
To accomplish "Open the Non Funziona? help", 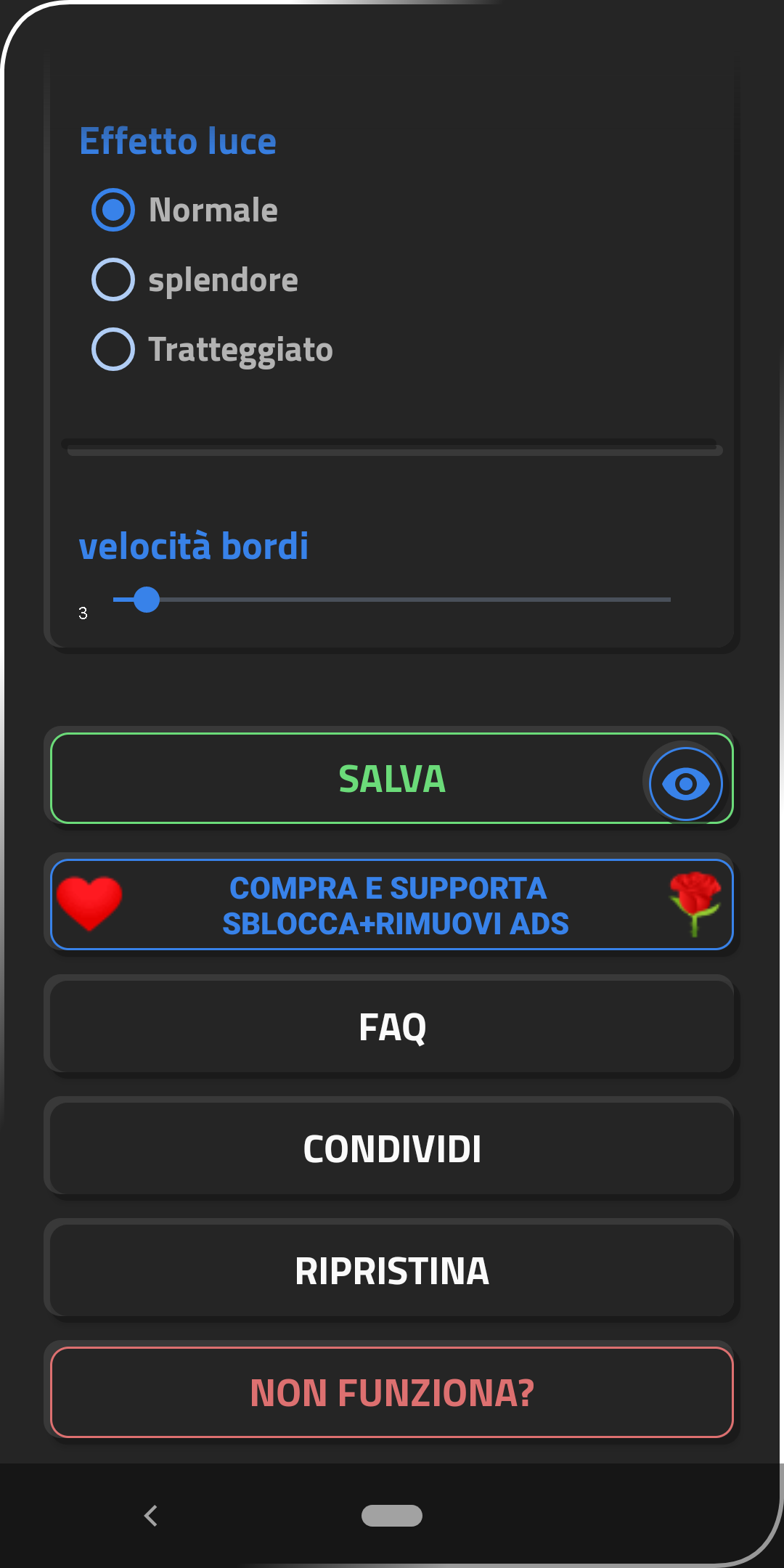I will (392, 1392).
